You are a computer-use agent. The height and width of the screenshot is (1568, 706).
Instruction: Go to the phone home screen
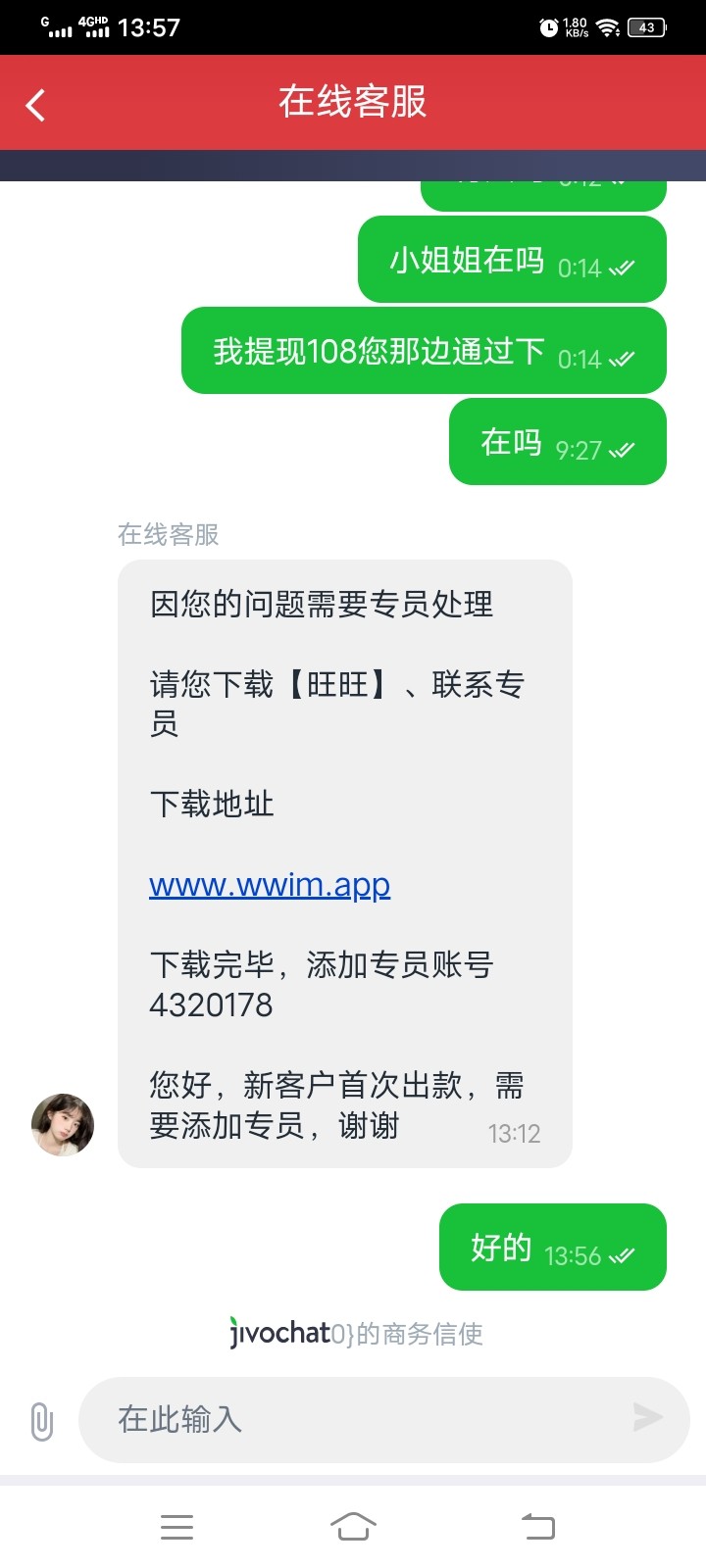pos(353,1527)
